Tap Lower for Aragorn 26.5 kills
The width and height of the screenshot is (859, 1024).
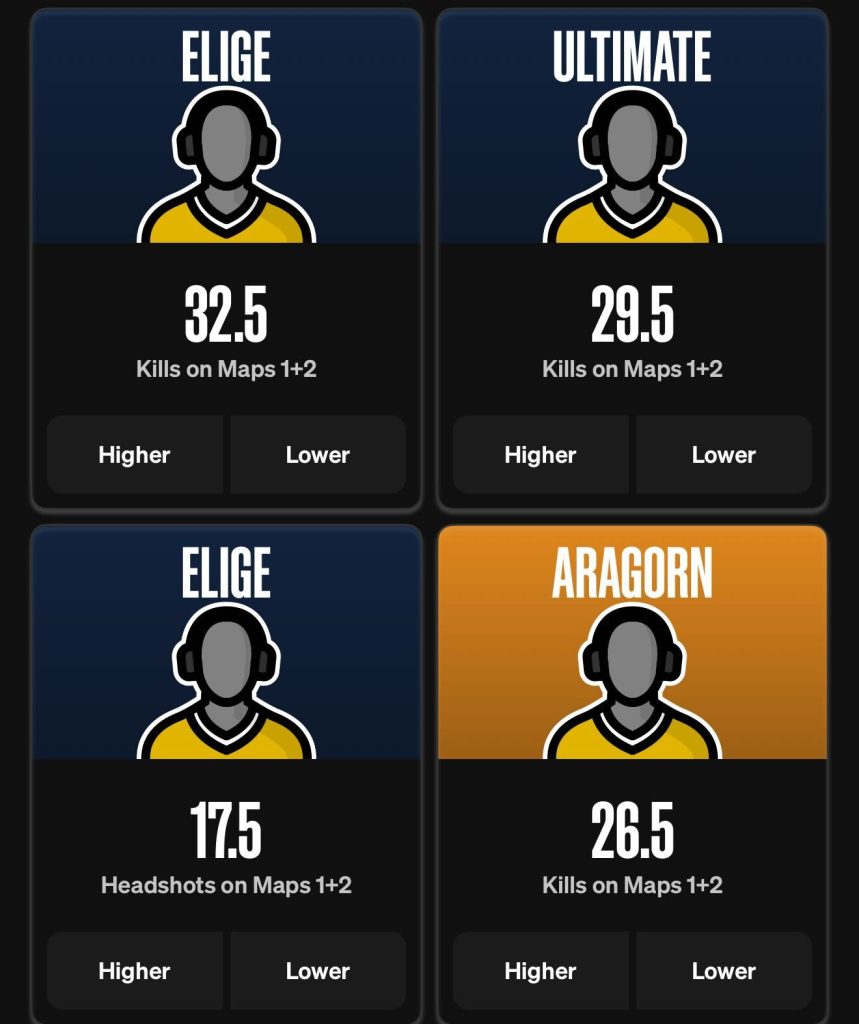click(724, 971)
